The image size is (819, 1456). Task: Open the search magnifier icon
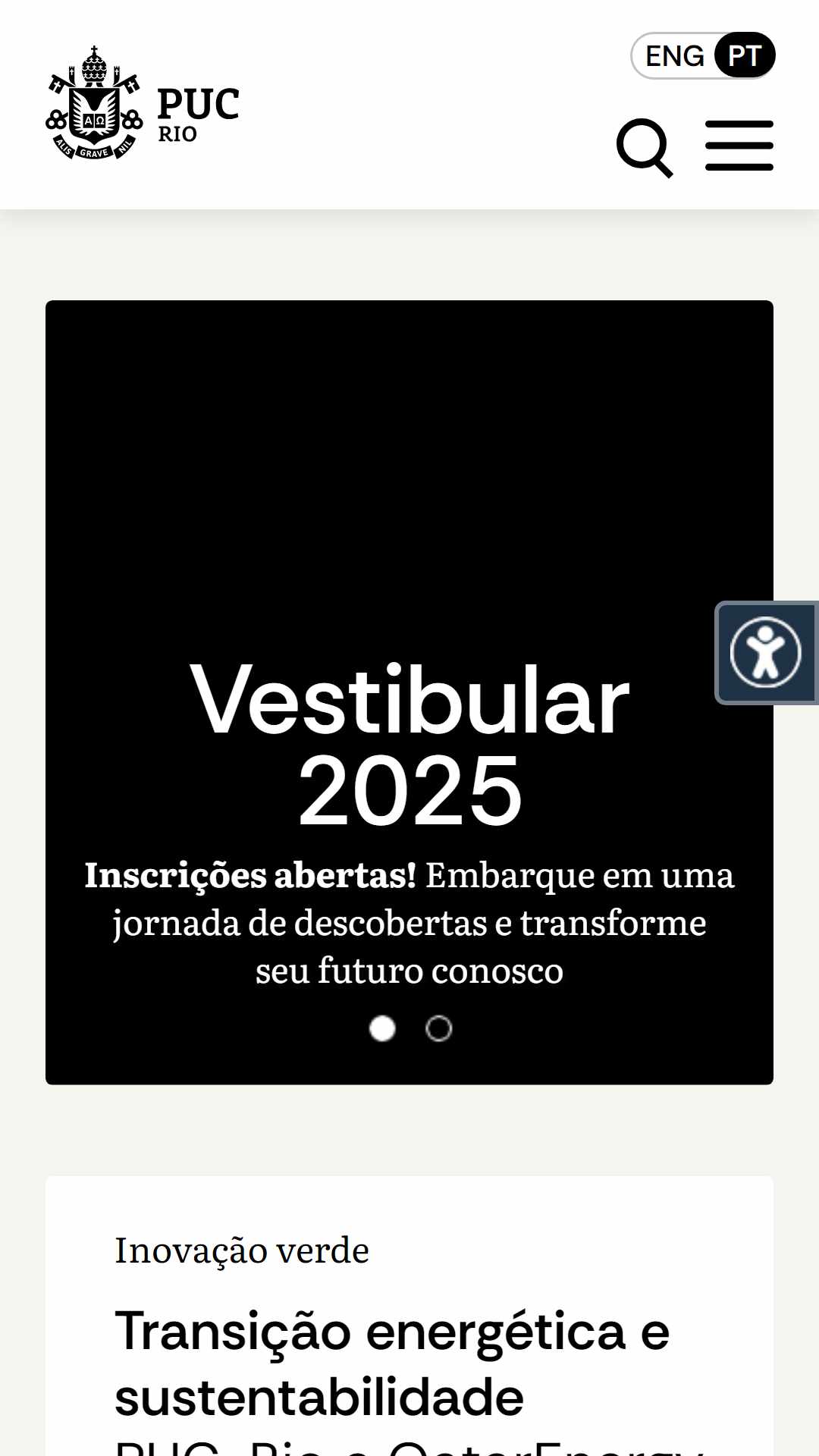pos(645,148)
